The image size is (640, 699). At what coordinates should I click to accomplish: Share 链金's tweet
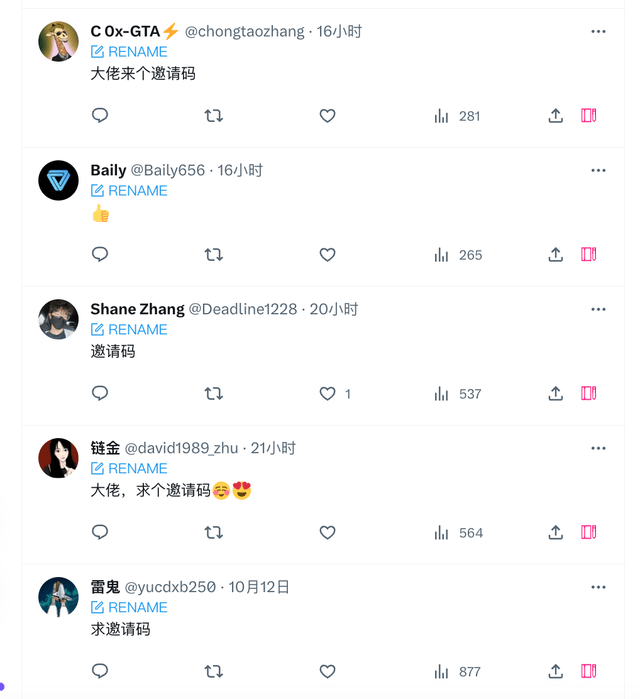(x=556, y=533)
